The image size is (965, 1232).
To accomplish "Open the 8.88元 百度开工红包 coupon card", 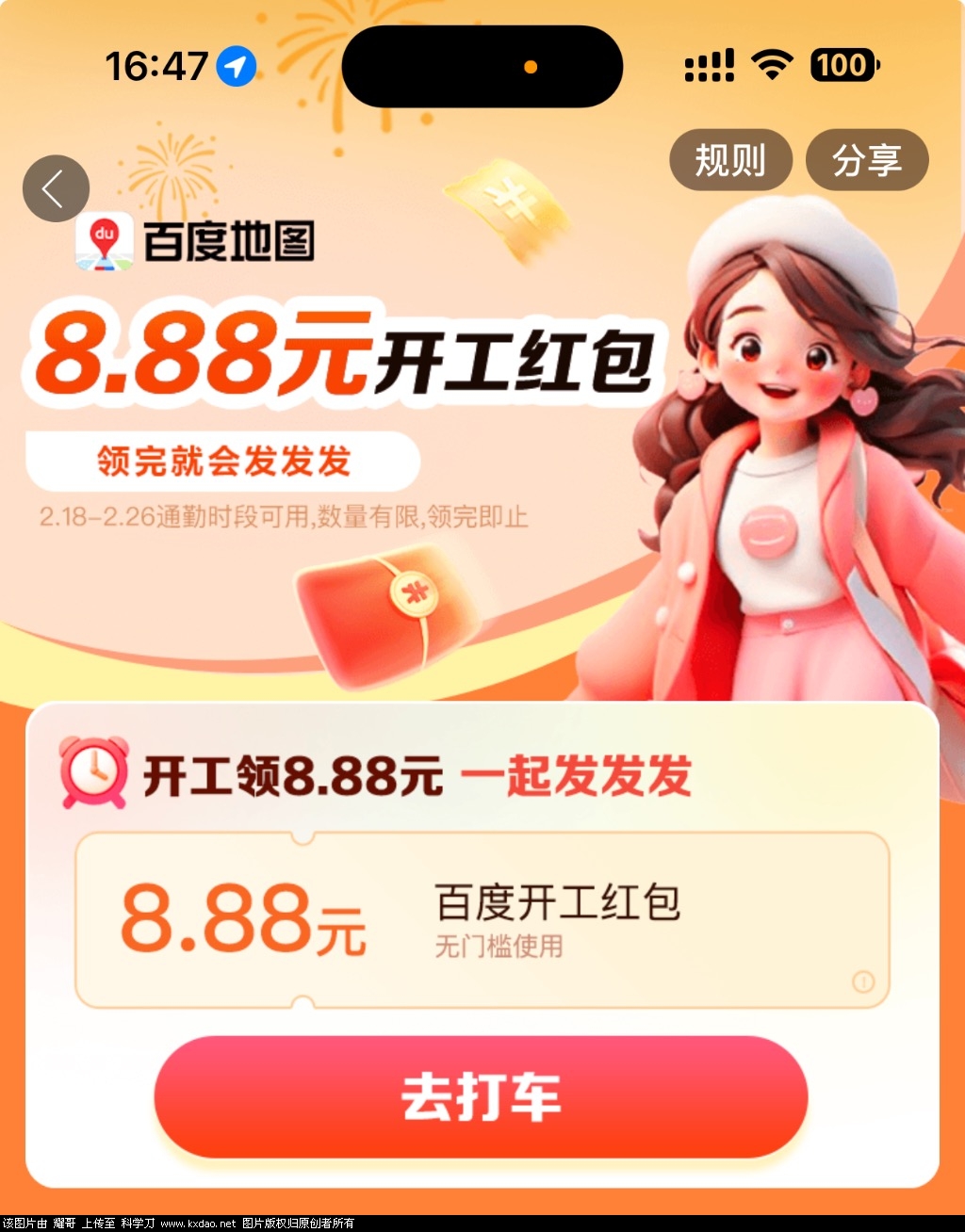I will (x=481, y=919).
